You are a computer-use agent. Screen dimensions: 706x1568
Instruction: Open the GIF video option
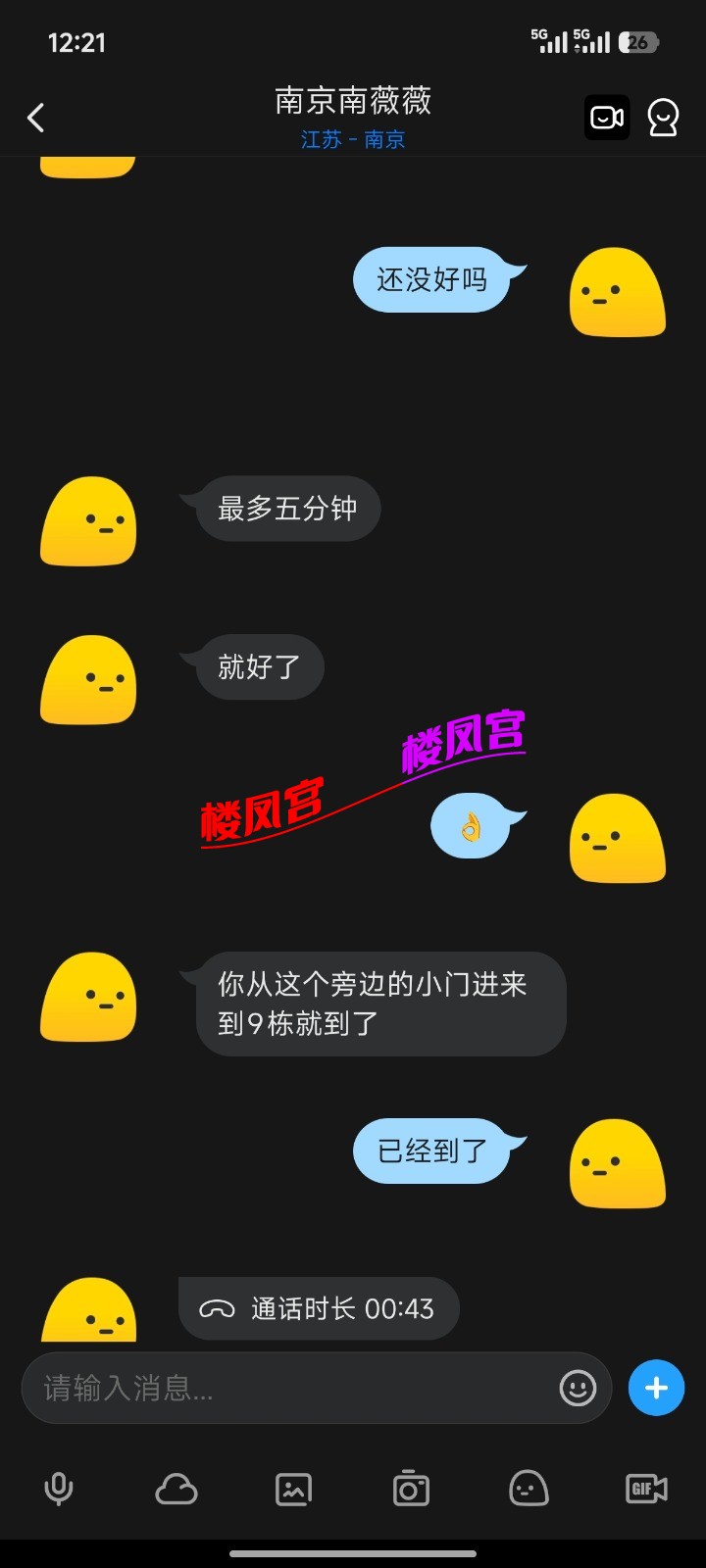click(646, 1490)
